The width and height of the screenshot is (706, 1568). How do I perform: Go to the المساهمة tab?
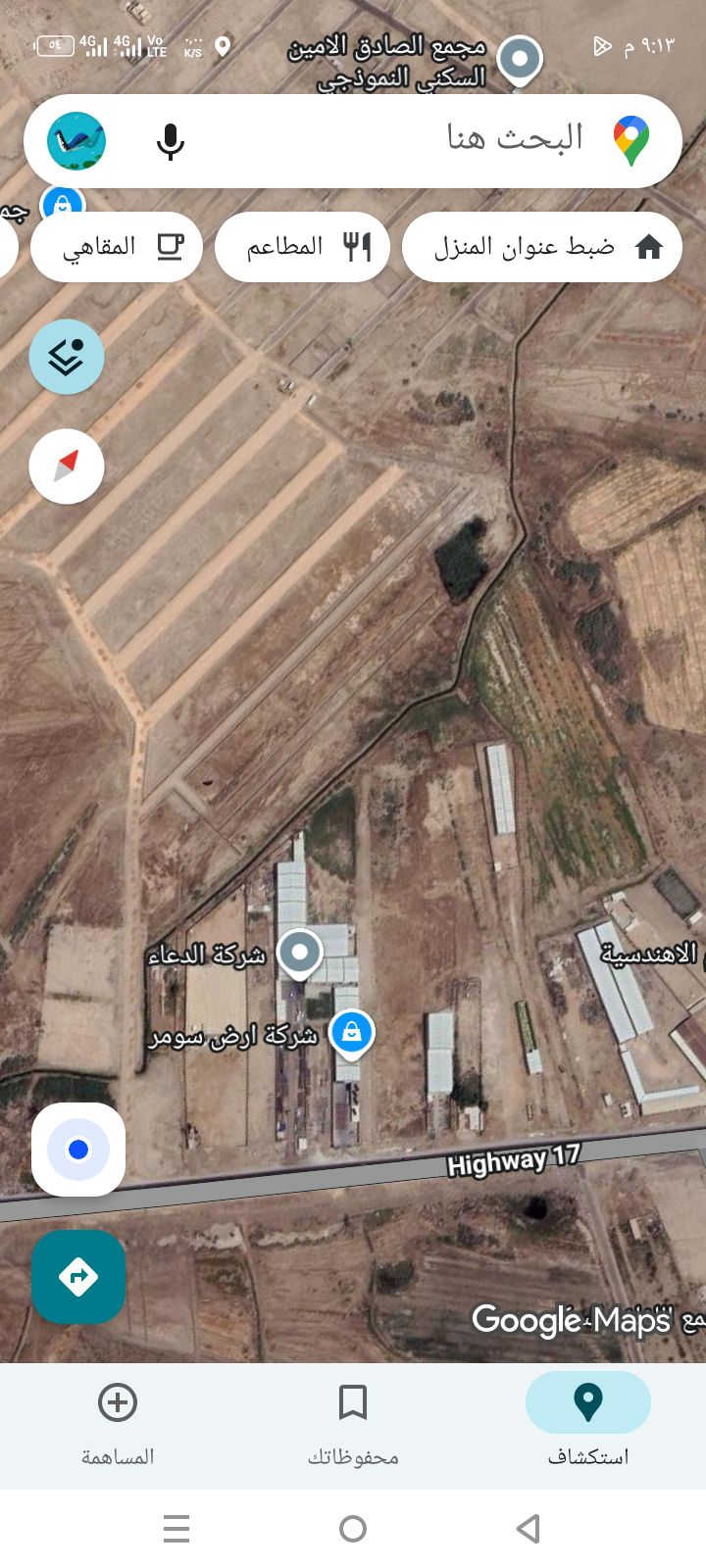(118, 1420)
